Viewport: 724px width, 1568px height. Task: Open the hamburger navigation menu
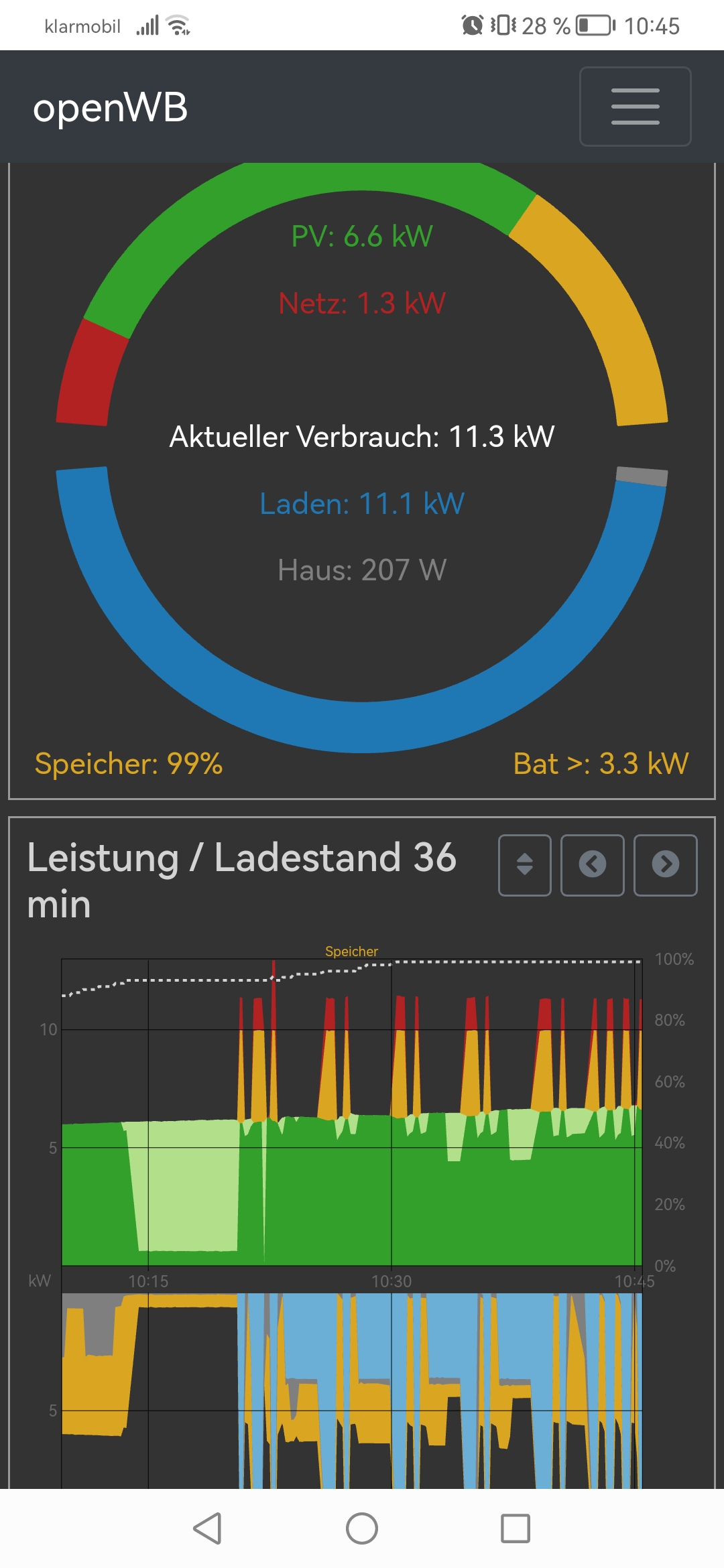pyautogui.click(x=635, y=107)
